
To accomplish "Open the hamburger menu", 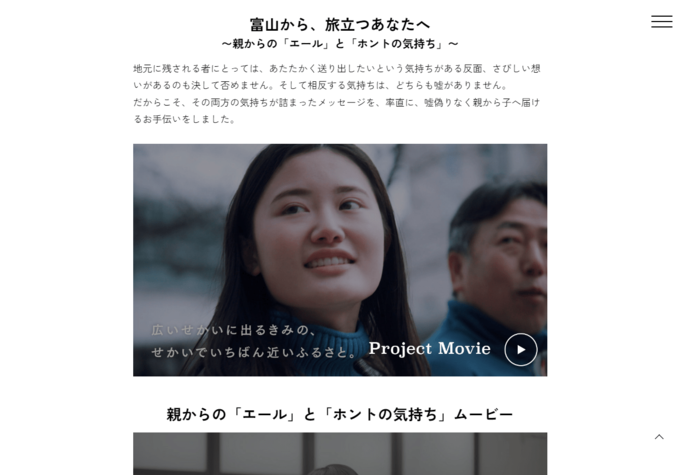I will (x=661, y=21).
